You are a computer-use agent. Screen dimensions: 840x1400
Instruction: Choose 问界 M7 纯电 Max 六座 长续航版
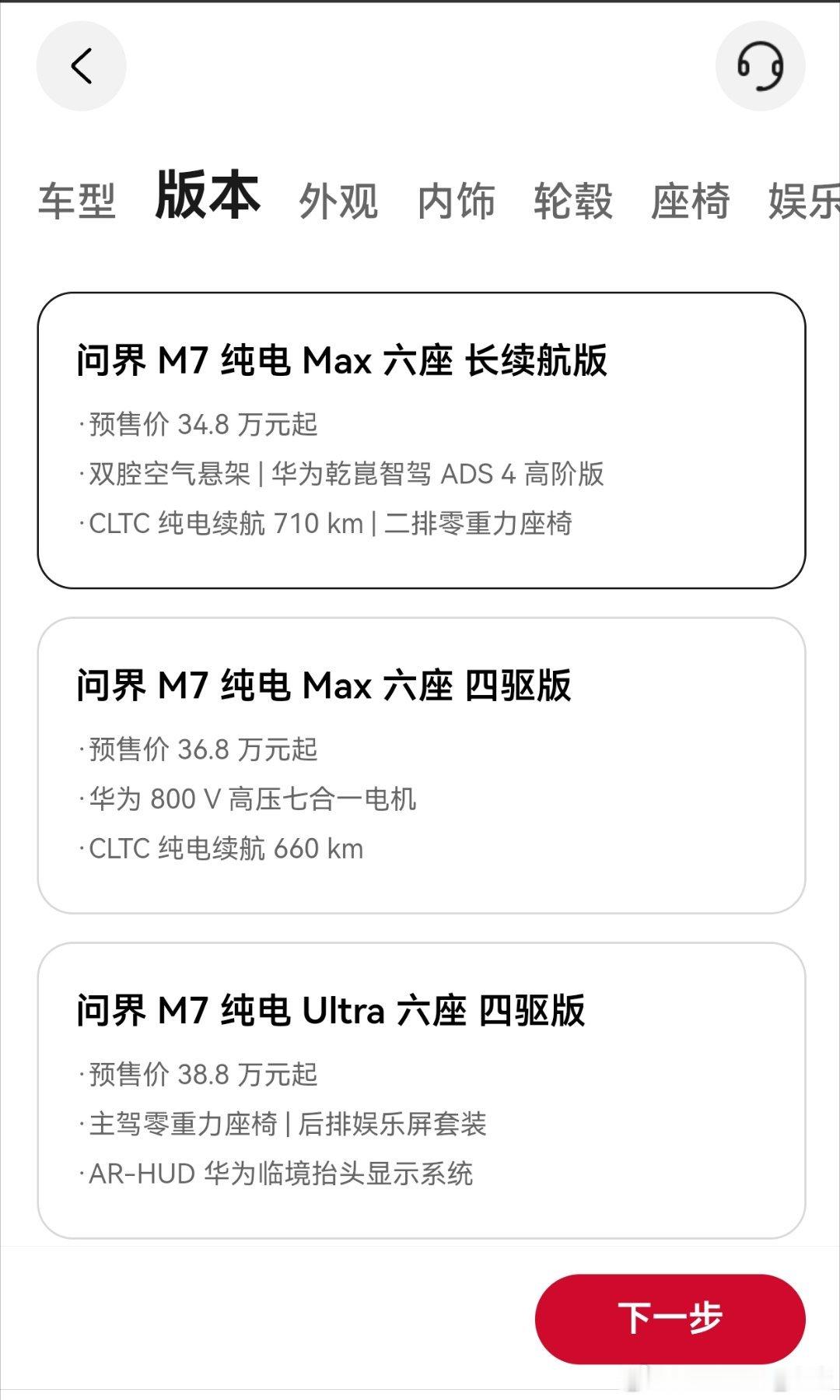421,440
